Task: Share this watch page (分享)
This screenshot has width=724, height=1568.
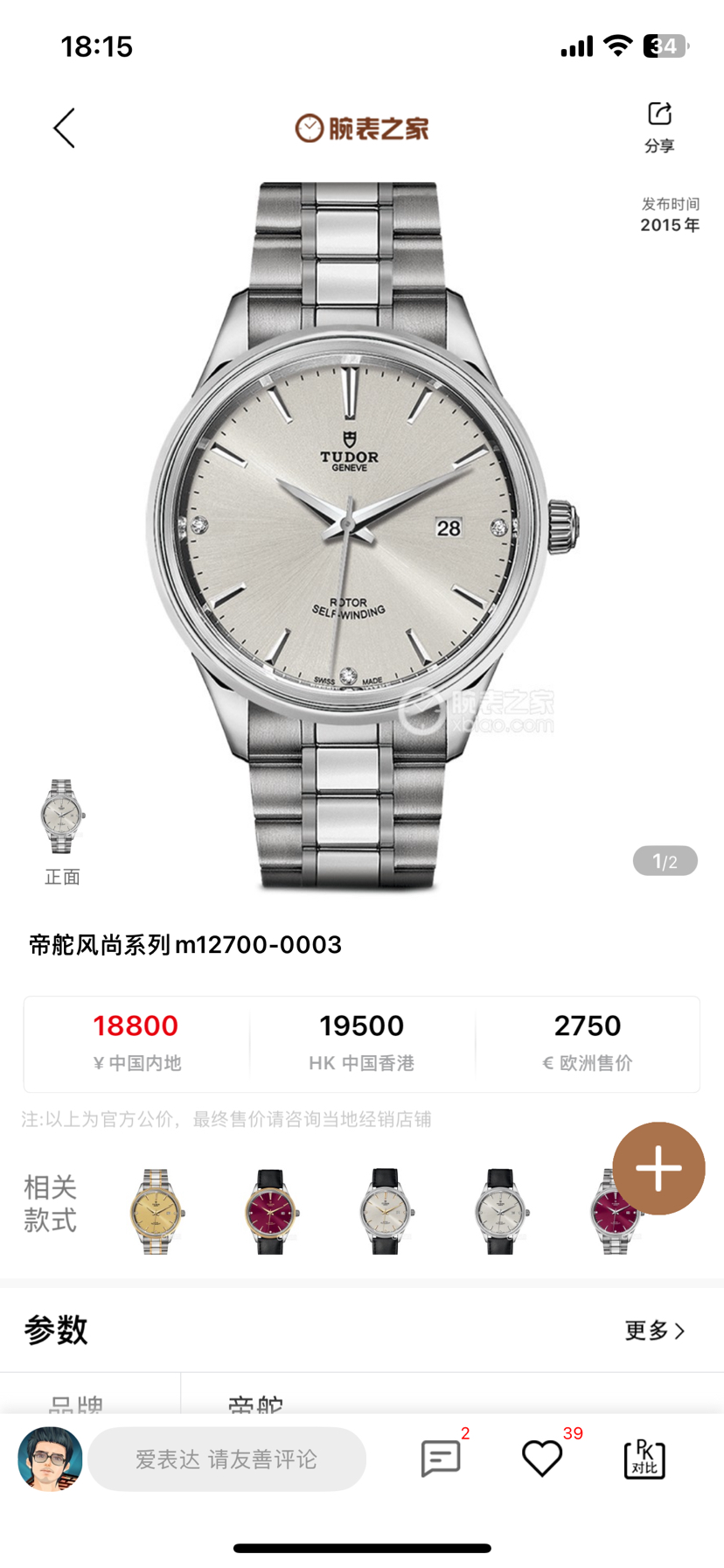Action: pos(659,127)
